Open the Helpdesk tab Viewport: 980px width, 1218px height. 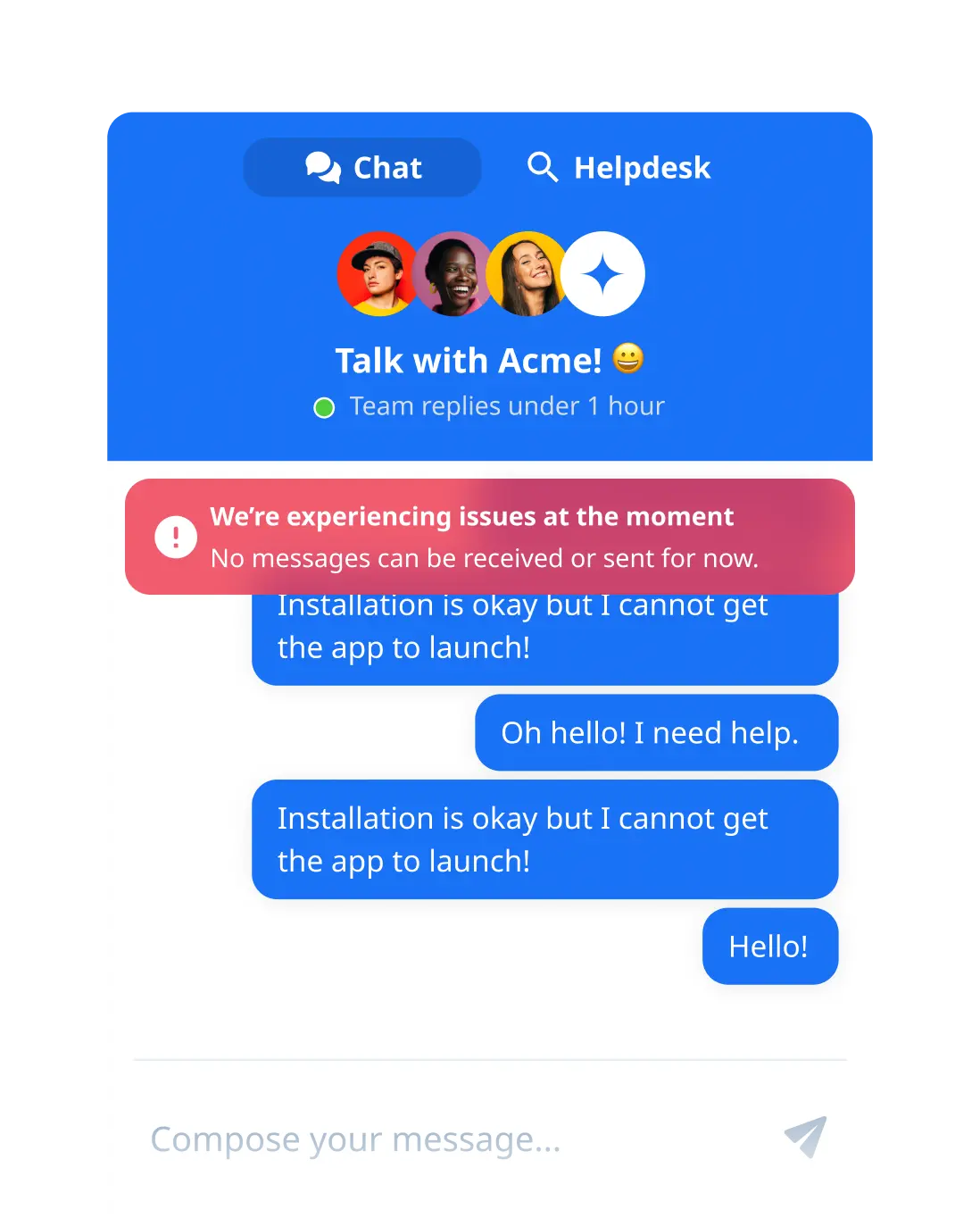pos(619,168)
